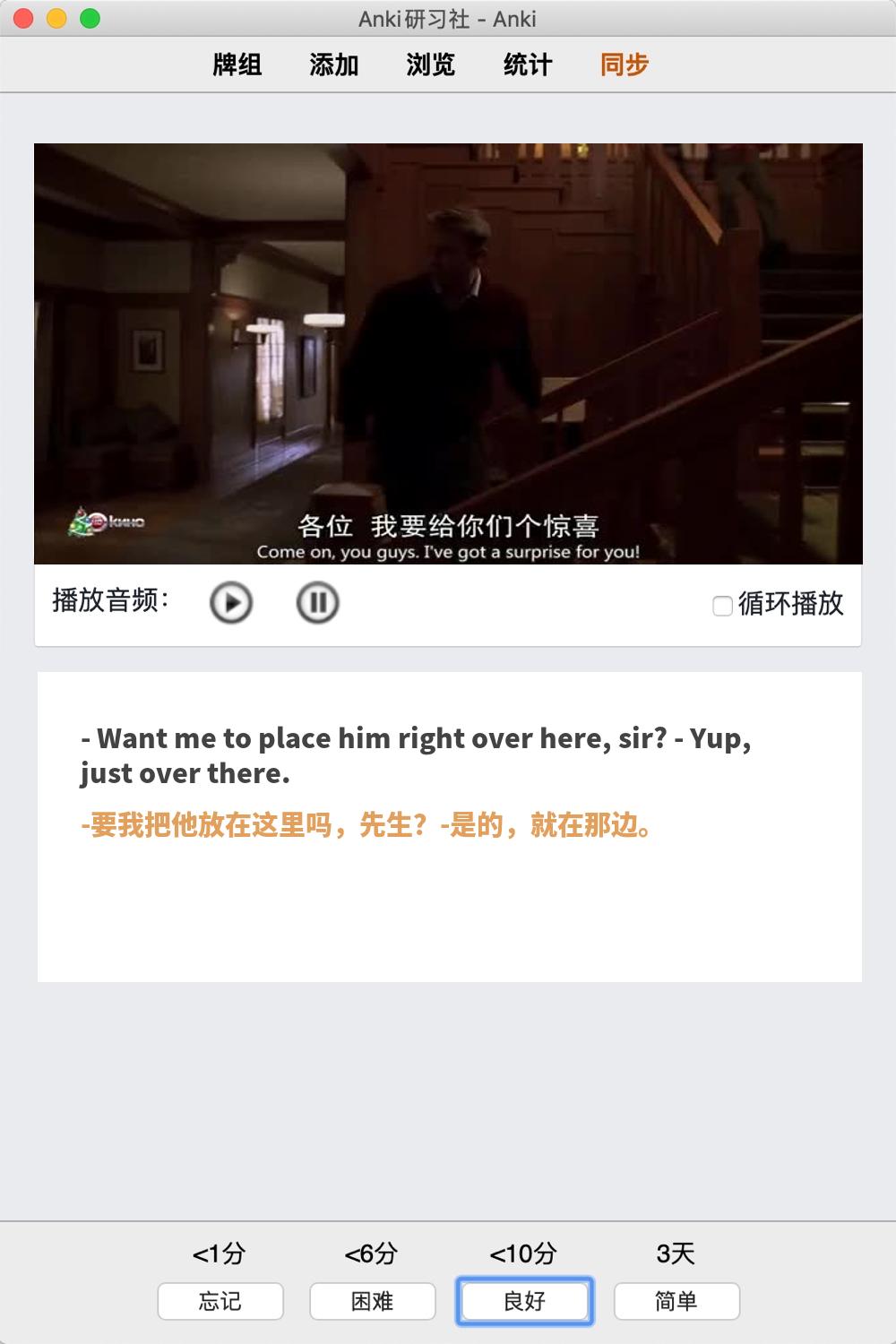Play the card audio

coord(231,602)
